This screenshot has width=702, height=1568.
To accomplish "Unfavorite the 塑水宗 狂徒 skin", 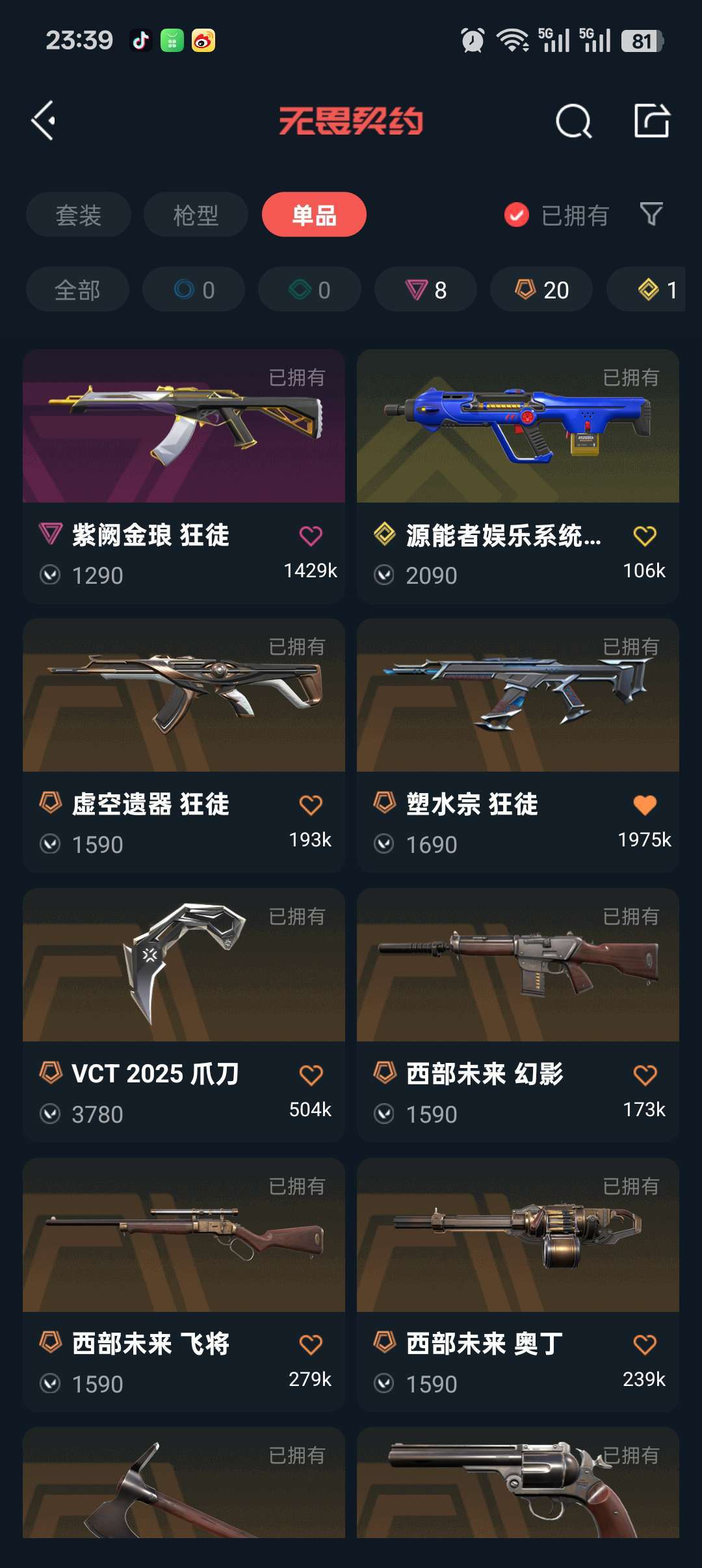I will coord(645,804).
